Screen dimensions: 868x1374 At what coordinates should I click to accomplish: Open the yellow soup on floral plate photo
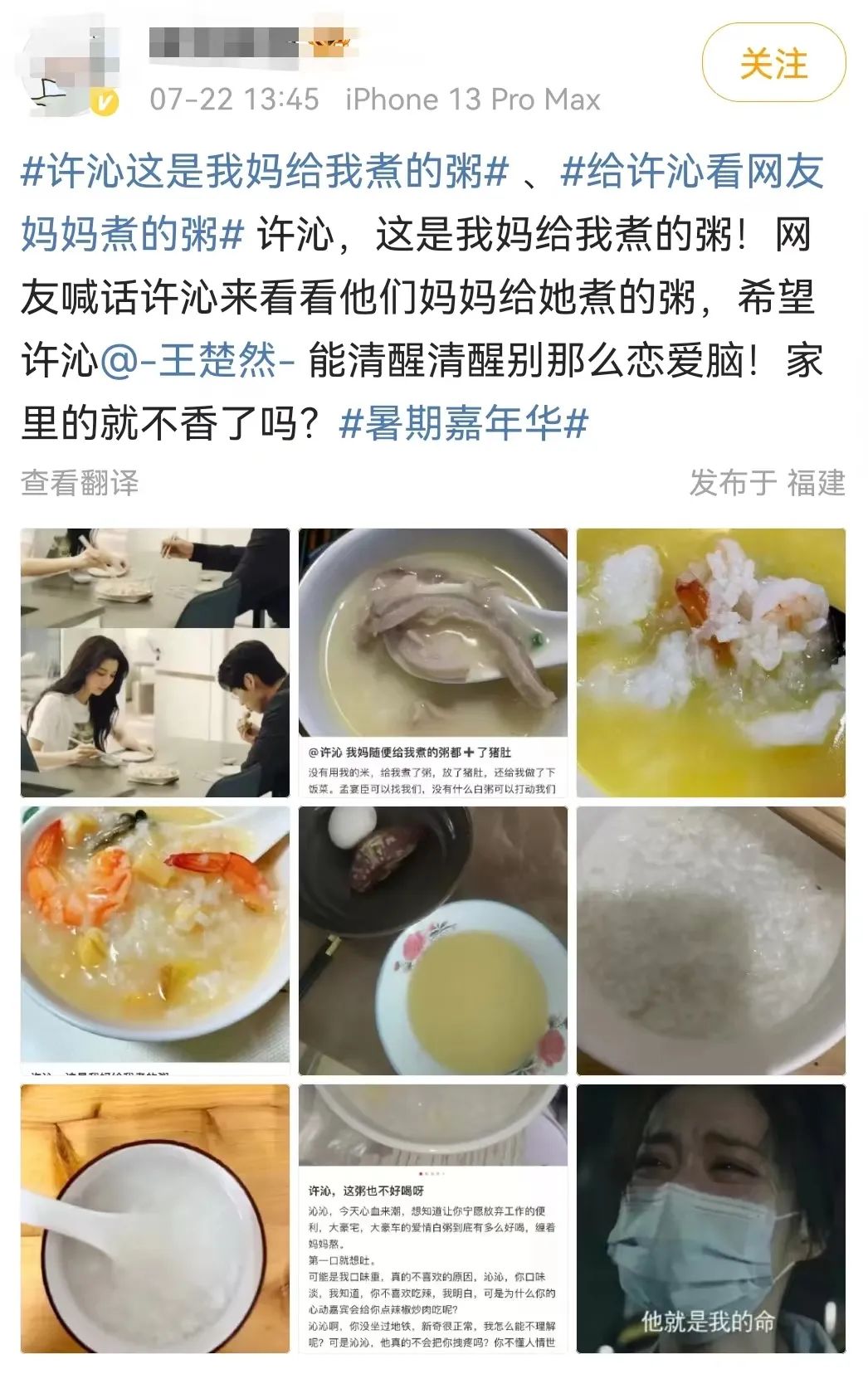coord(432,940)
